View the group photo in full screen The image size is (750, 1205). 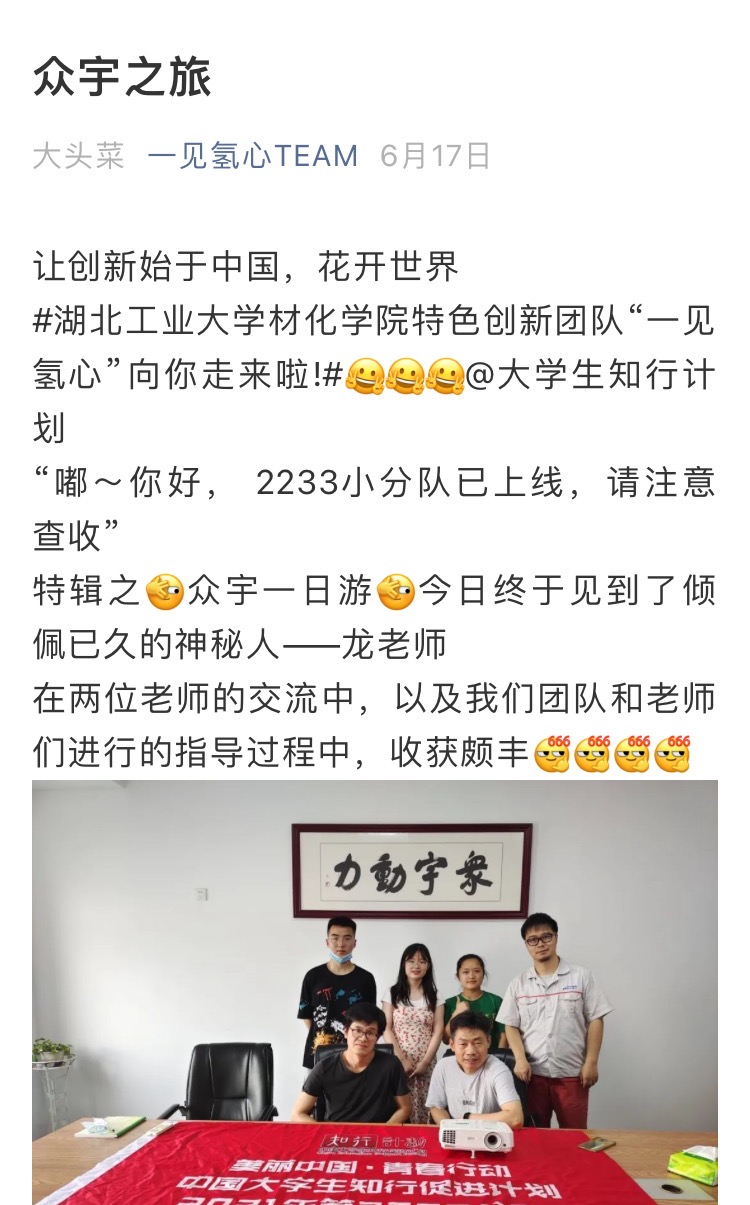pos(375,990)
